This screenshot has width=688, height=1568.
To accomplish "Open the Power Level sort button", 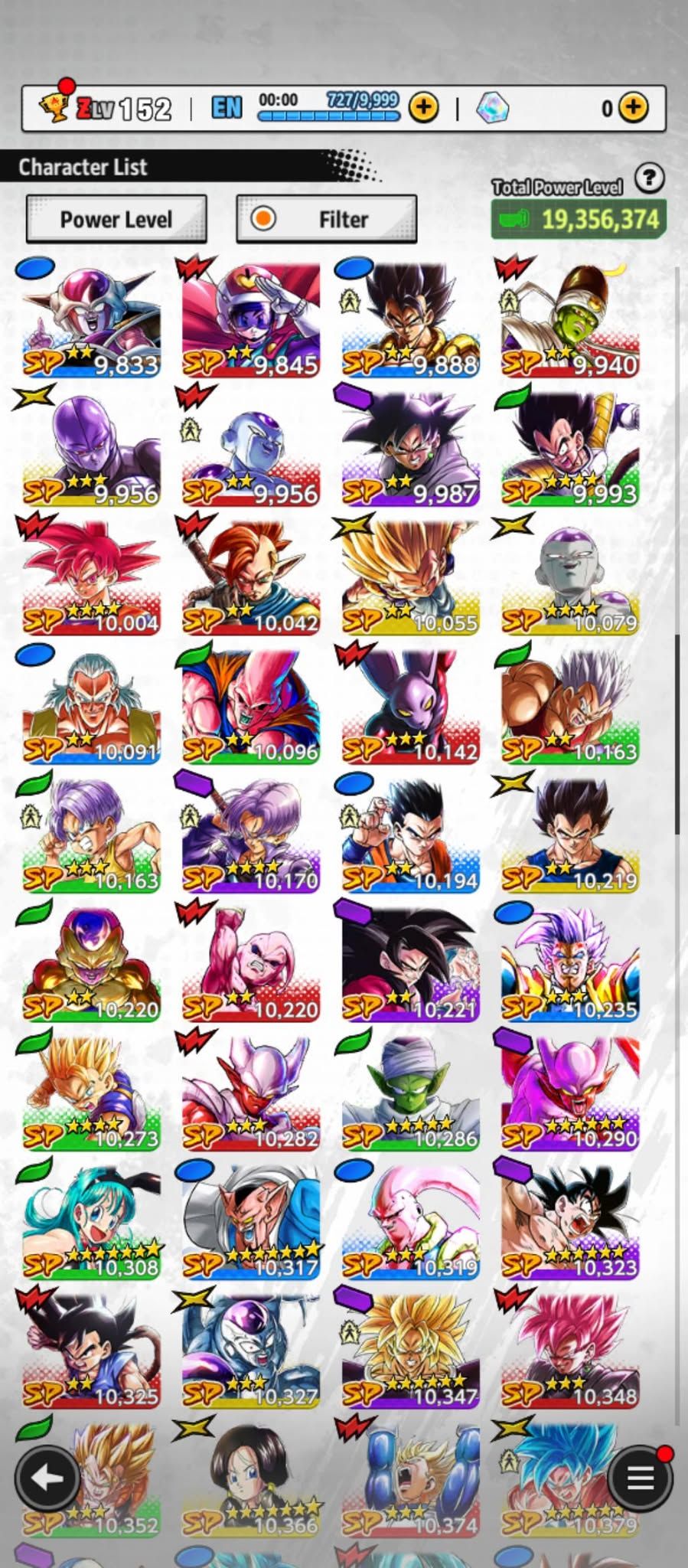I will pyautogui.click(x=116, y=219).
